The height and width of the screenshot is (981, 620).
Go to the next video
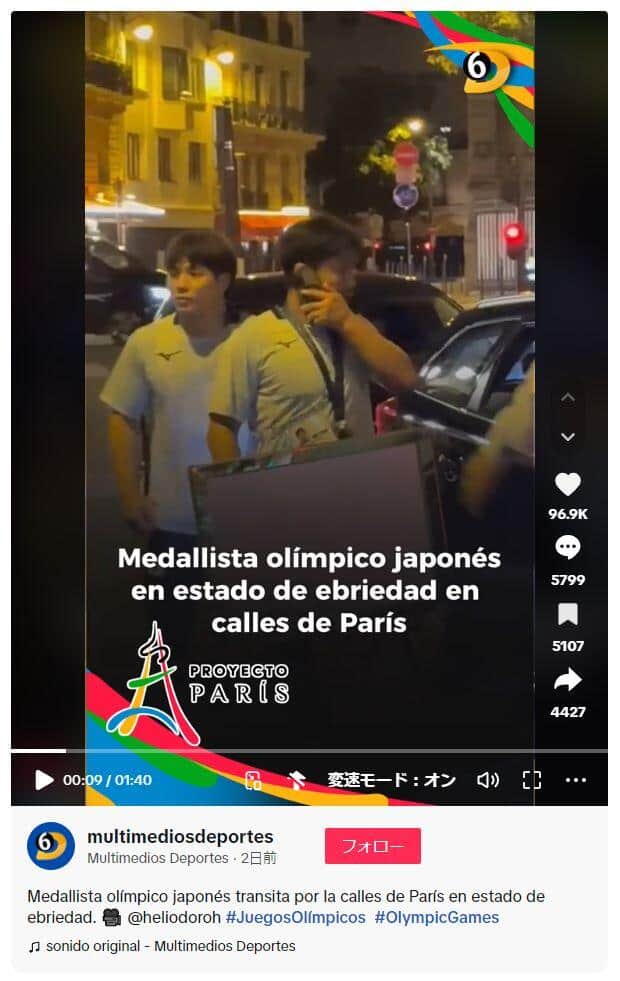tap(567, 437)
